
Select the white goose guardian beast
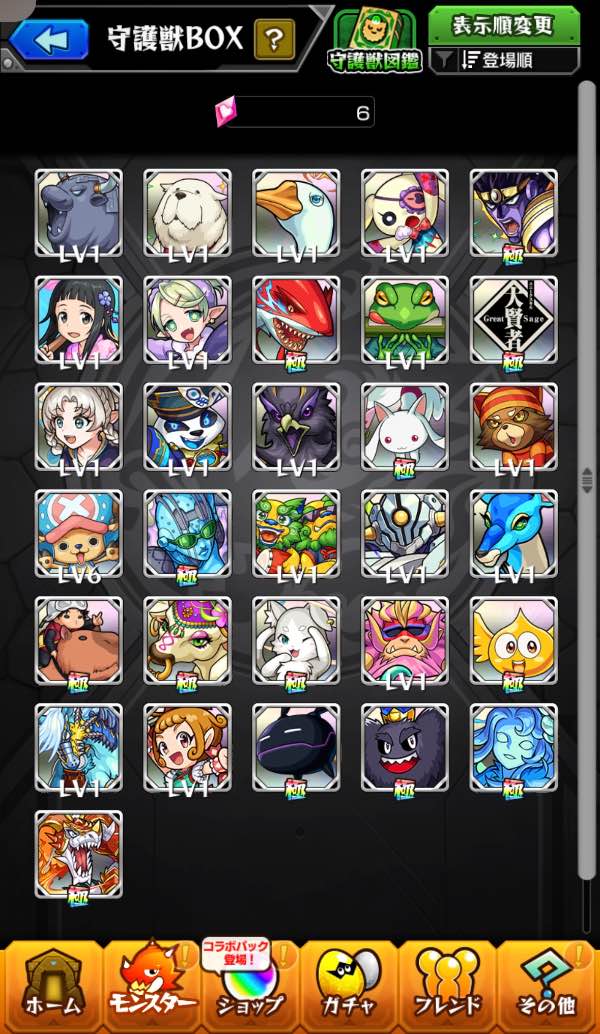click(x=296, y=214)
